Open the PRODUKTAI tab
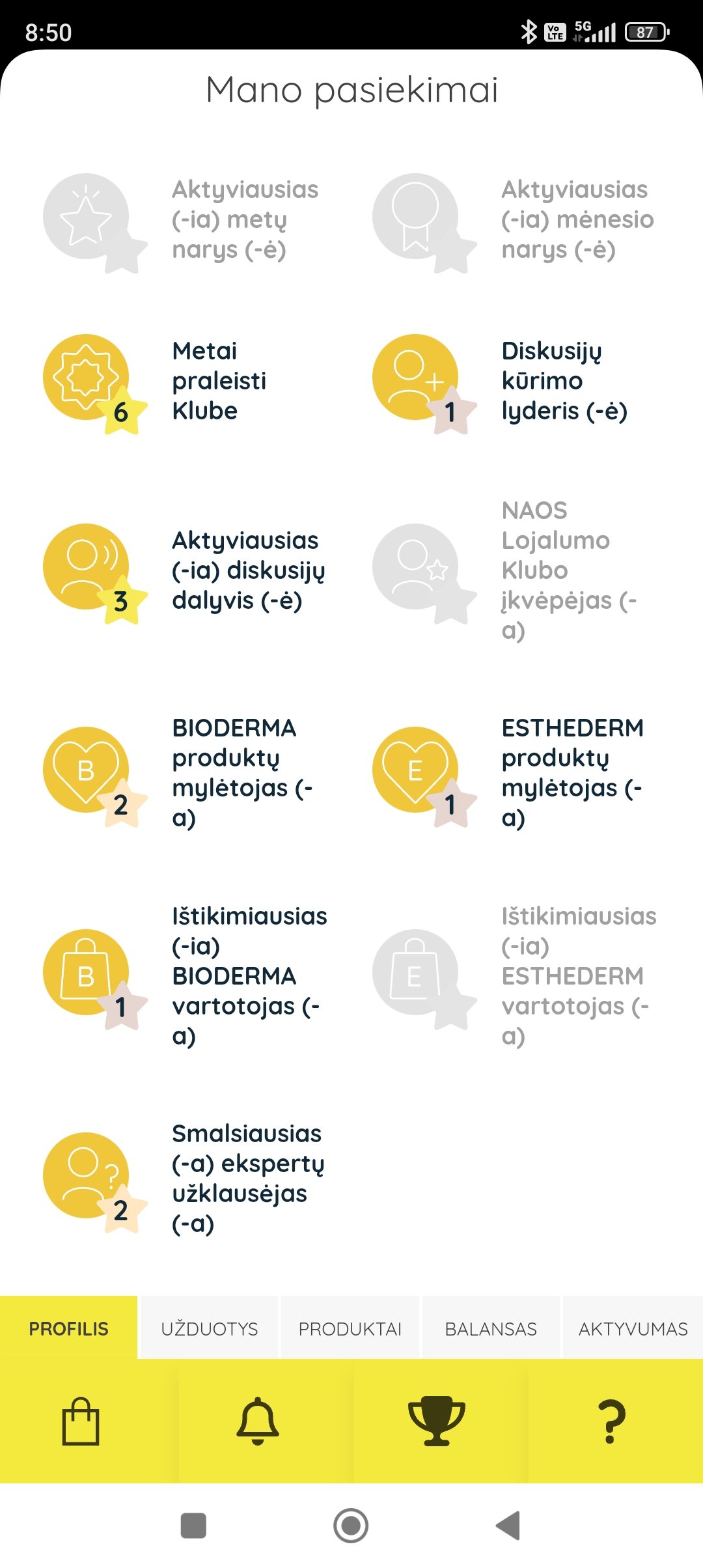The height and width of the screenshot is (1568, 703). pos(350,1328)
